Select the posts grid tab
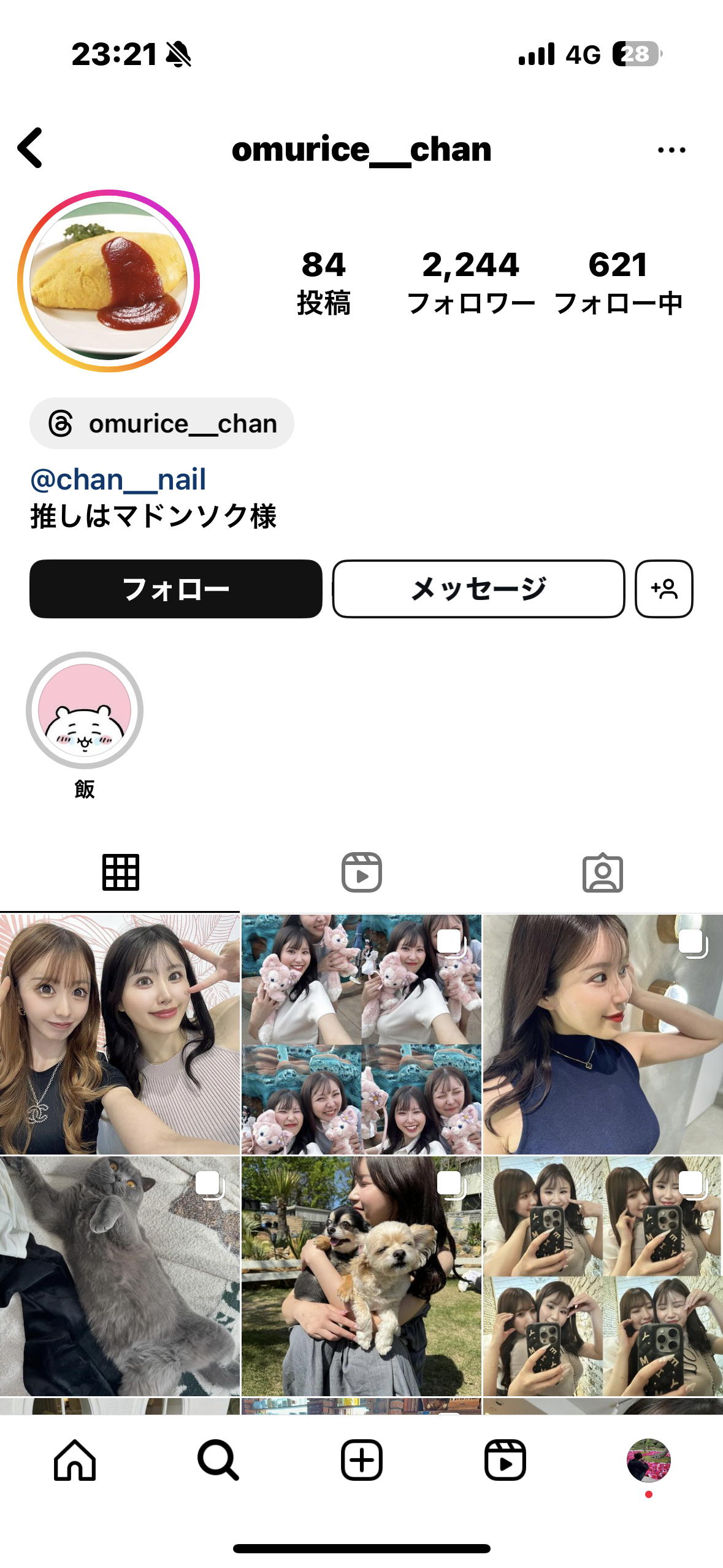 click(120, 872)
